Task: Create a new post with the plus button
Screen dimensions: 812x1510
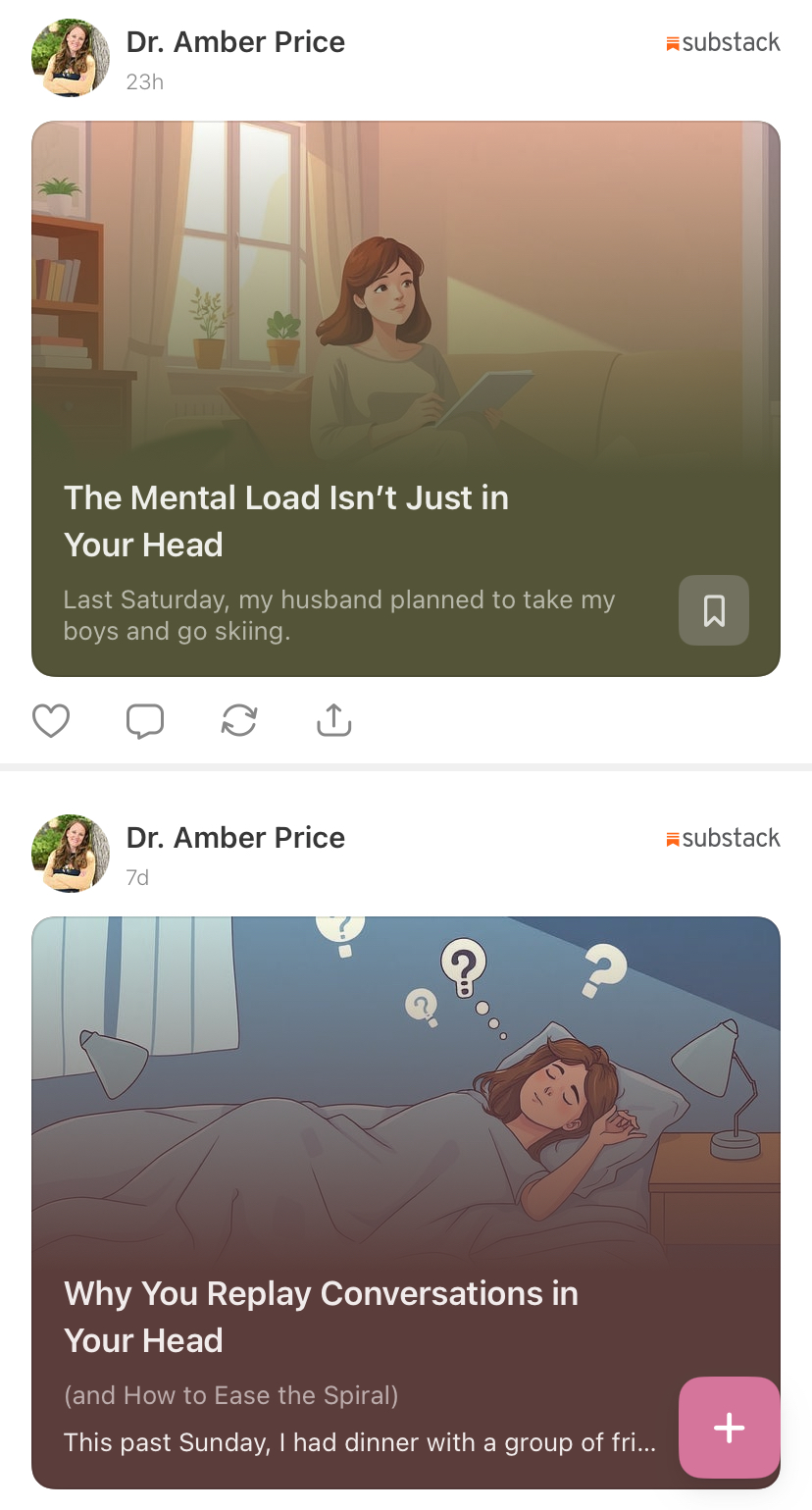Action: tap(729, 1428)
